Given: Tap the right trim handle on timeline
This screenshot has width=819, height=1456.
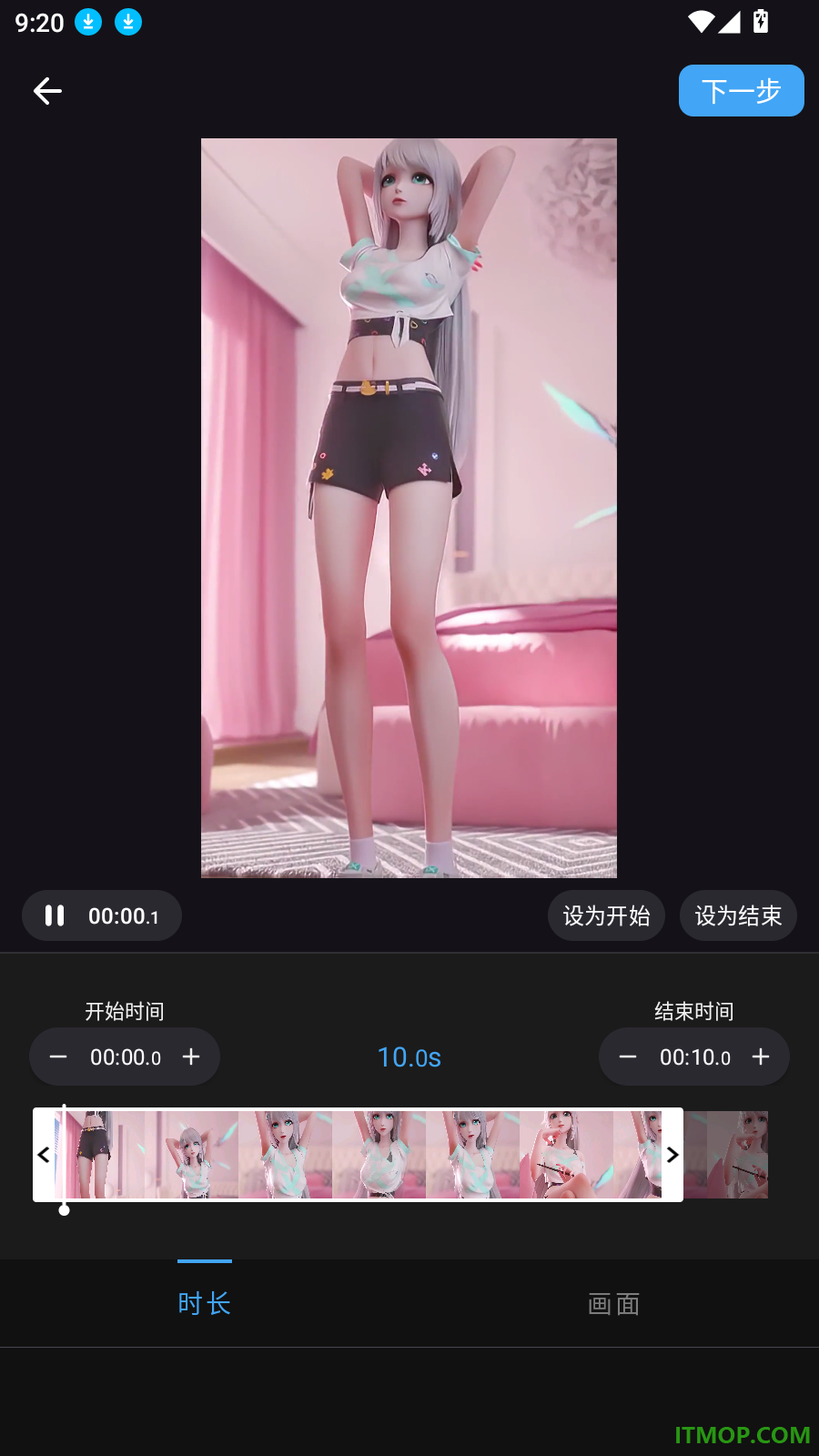Looking at the screenshot, I should coord(672,1155).
